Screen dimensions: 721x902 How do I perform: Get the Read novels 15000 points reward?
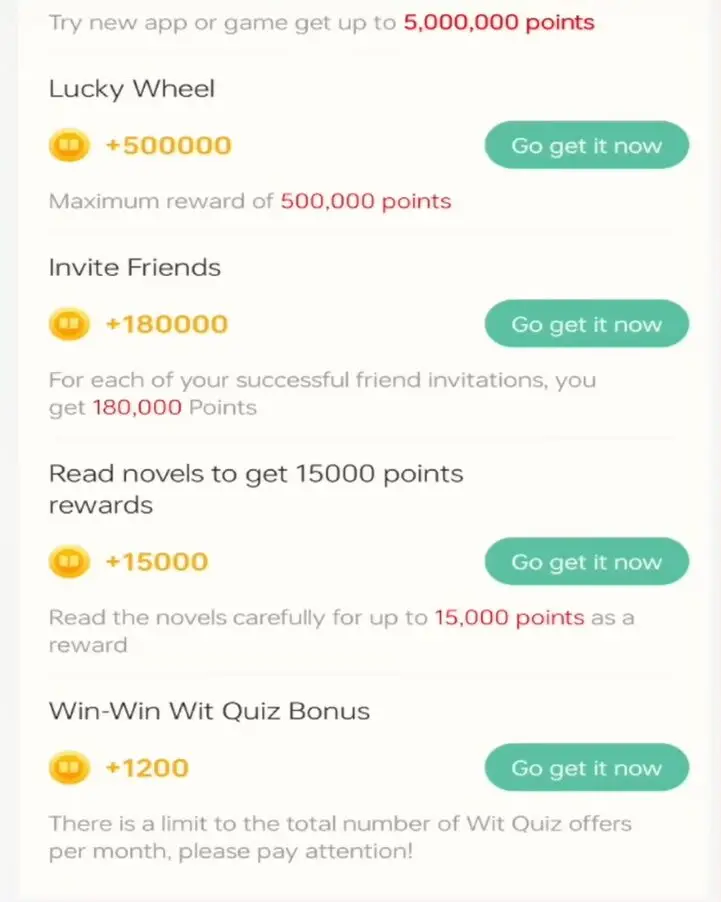coord(587,562)
